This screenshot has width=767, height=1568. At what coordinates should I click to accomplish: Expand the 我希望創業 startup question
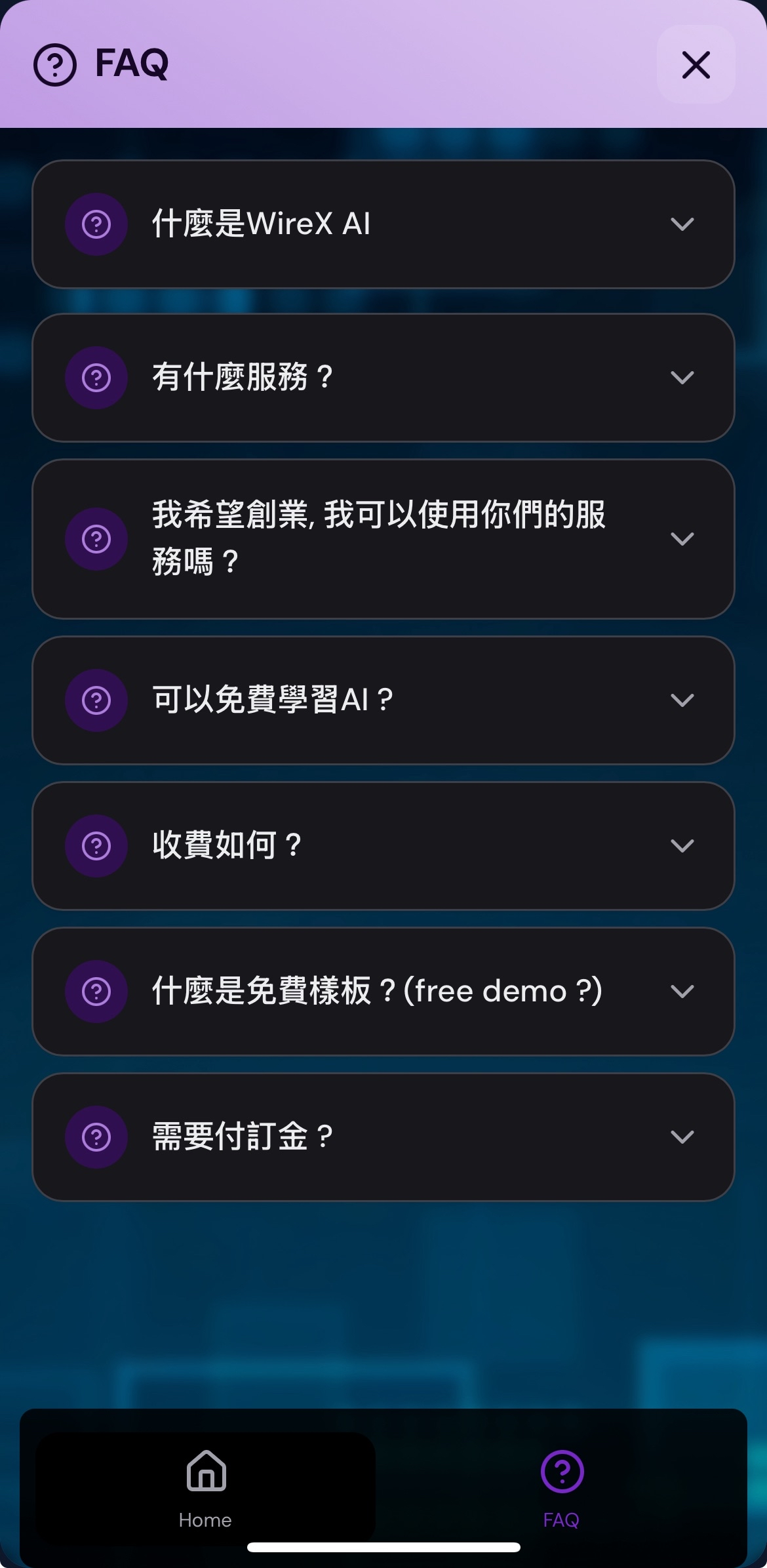coord(682,539)
